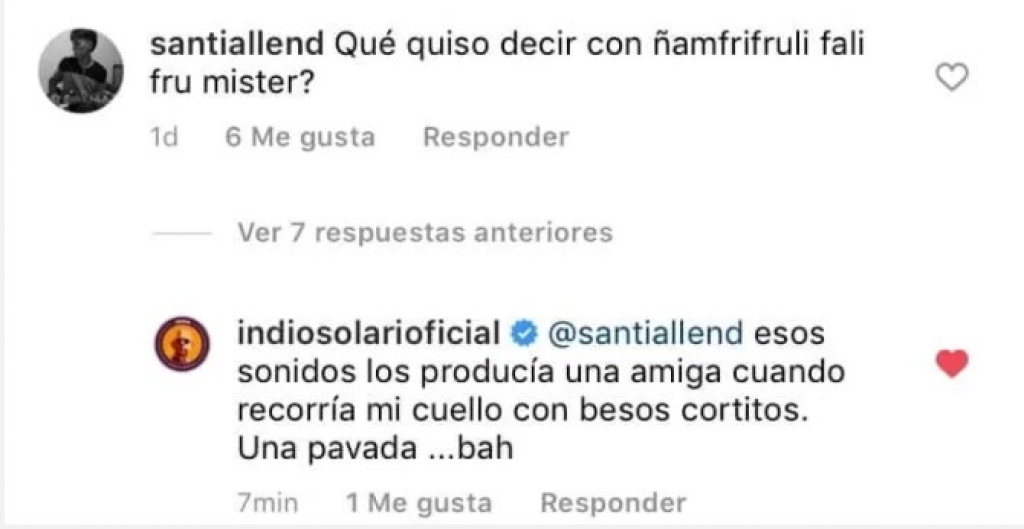Like santiallend's comment
The height and width of the screenshot is (529, 1024).
pos(951,77)
